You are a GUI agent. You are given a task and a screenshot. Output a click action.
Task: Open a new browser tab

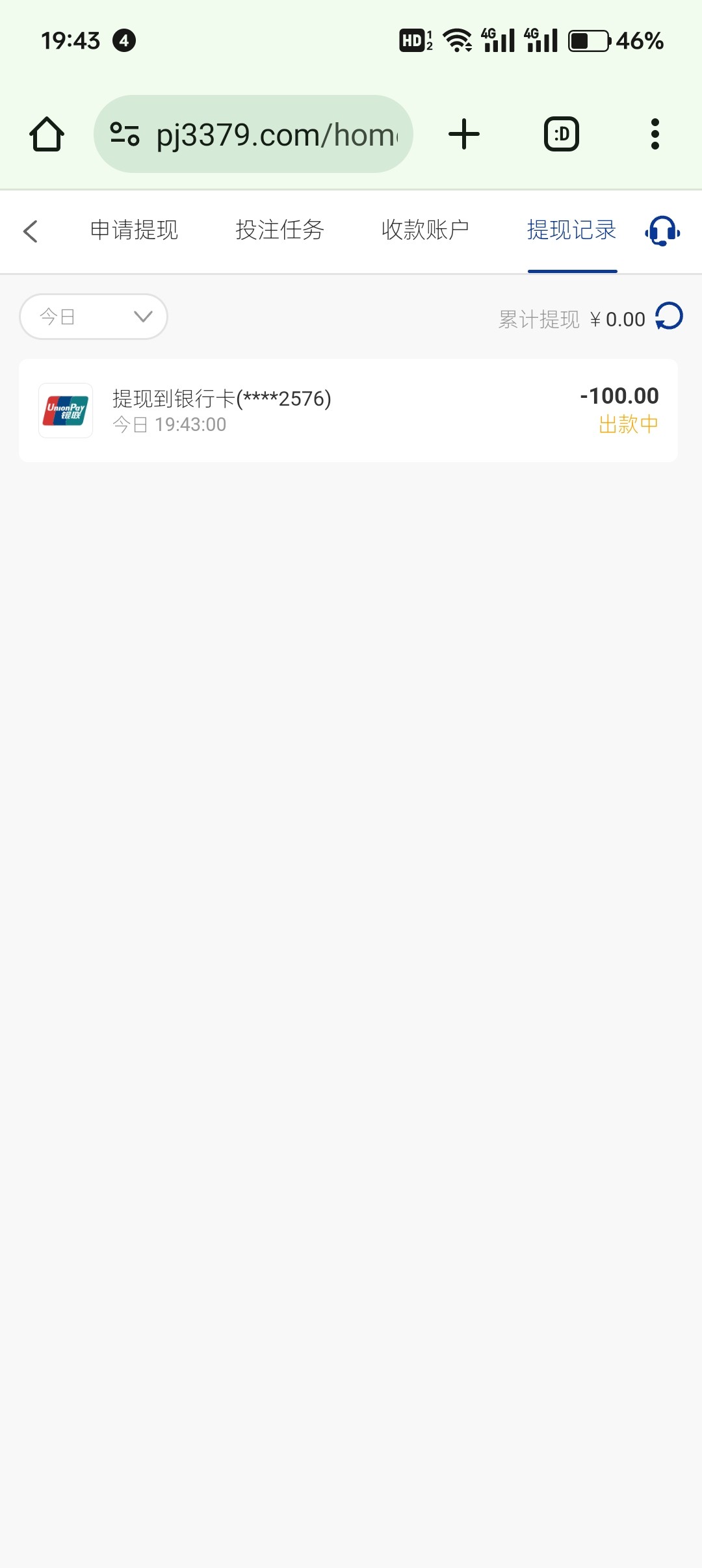(464, 135)
